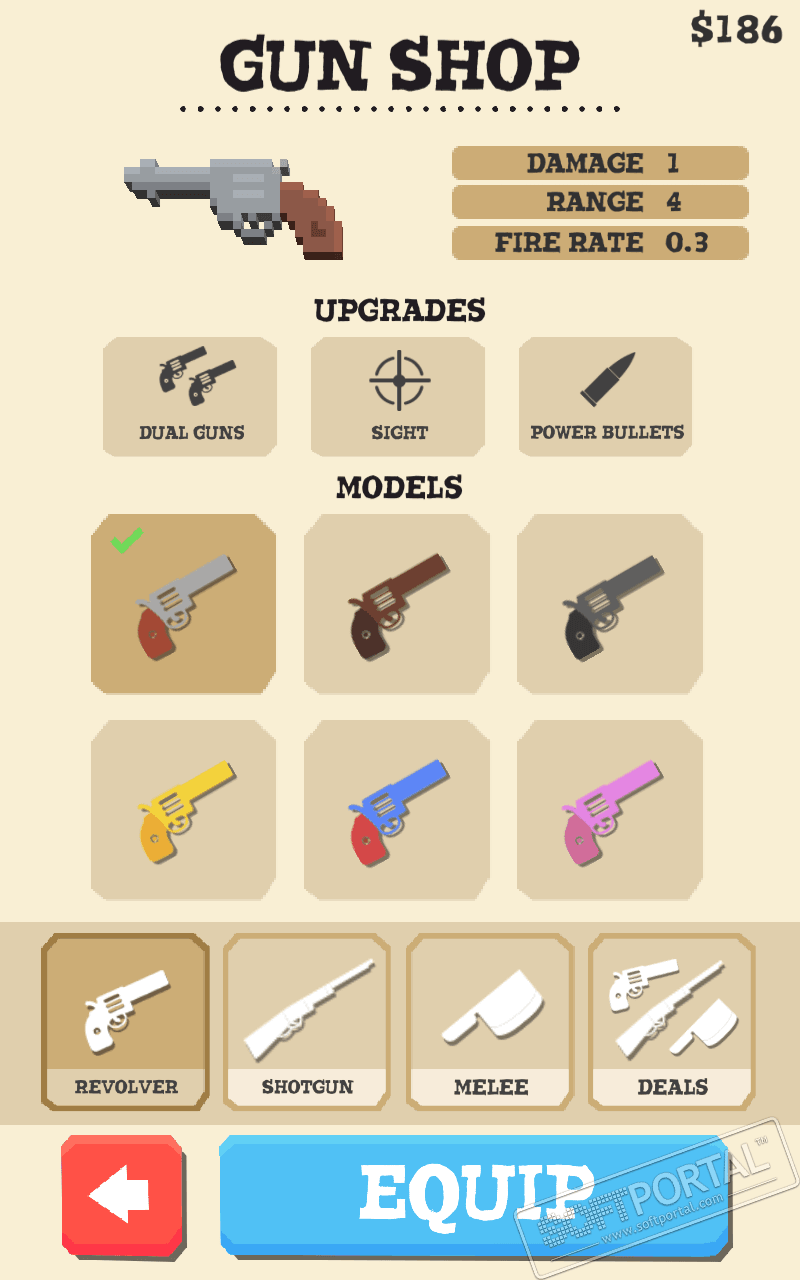Screen dimensions: 800x1280
Task: Tap the blue Equip button
Action: tap(474, 1194)
